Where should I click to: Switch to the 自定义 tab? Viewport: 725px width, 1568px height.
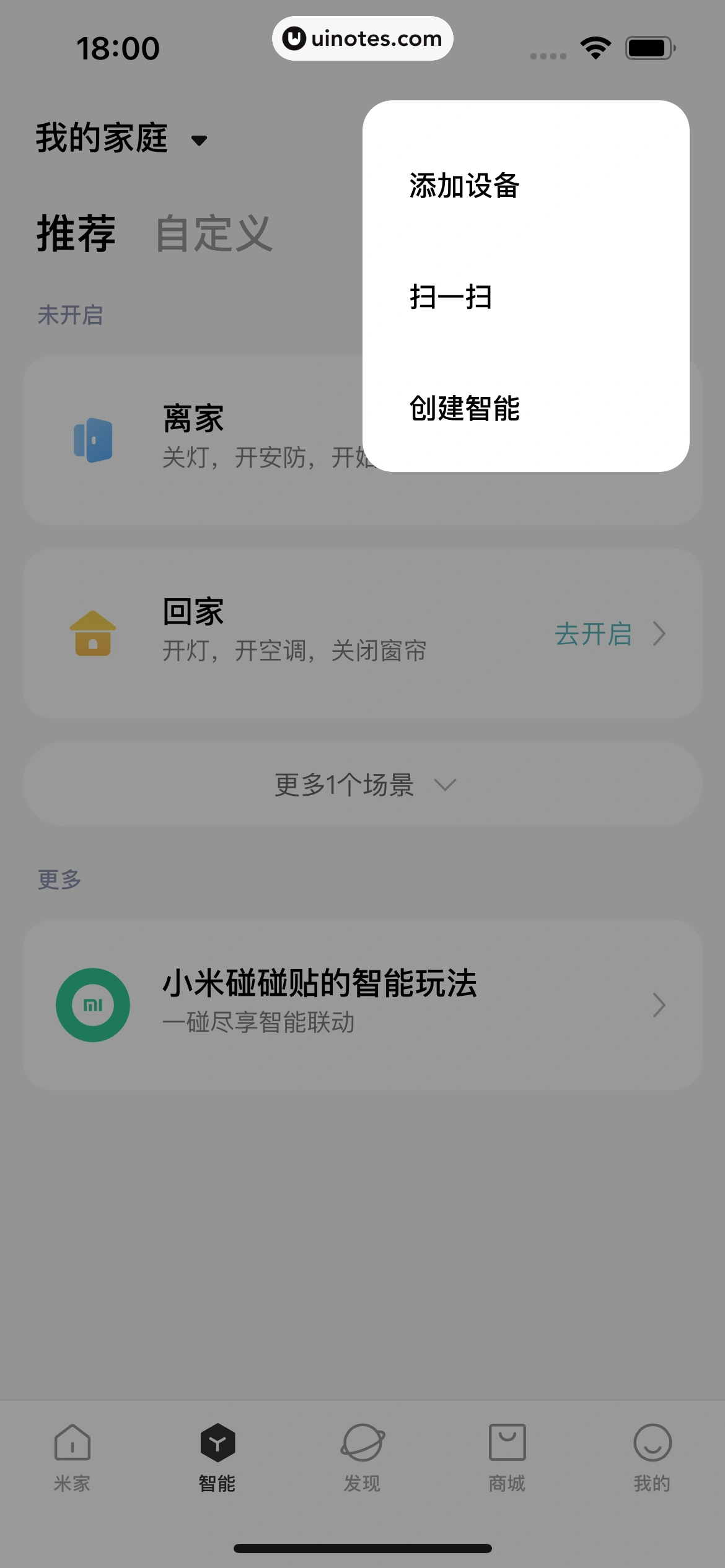(x=214, y=234)
